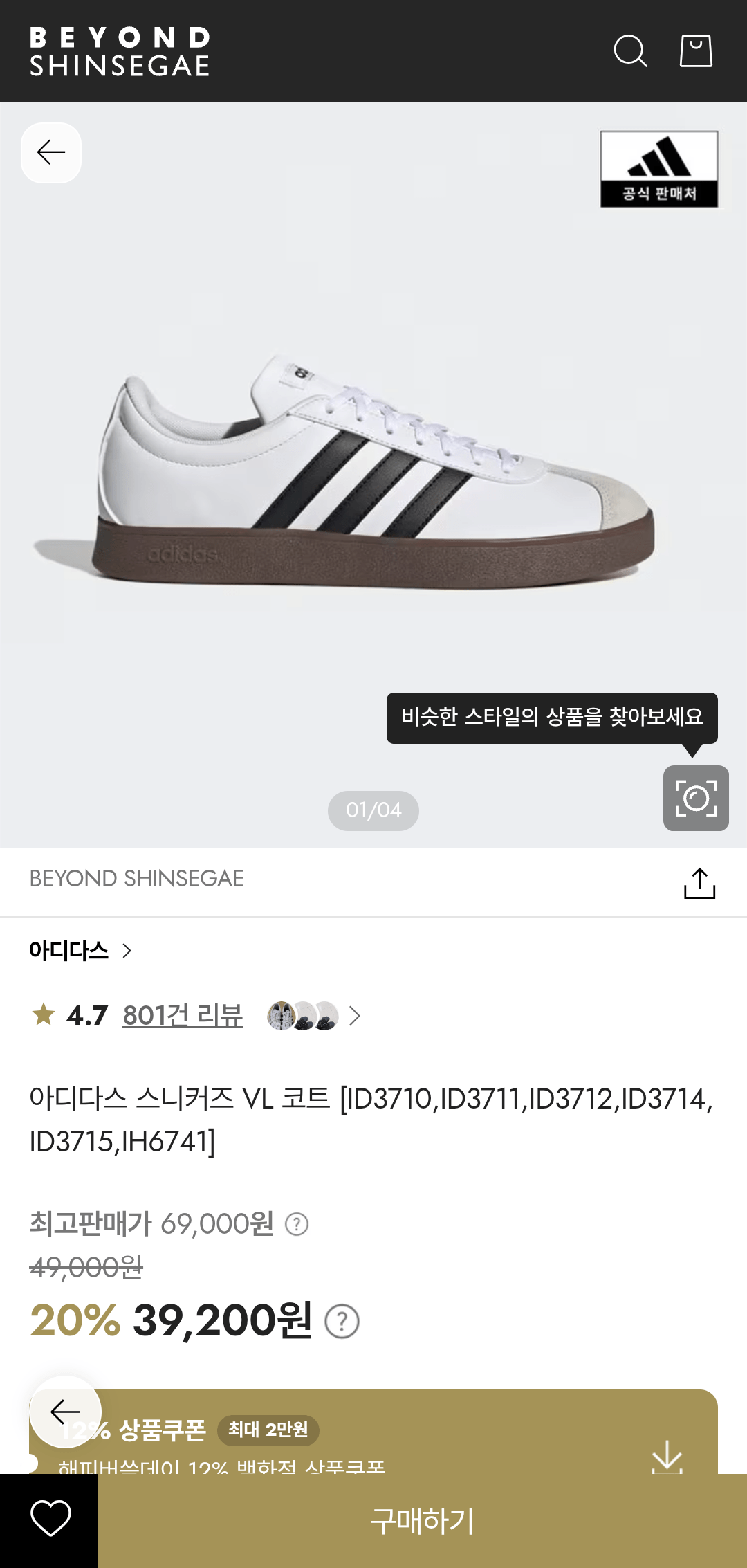Dismiss the 비슷한 스타일 tooltip bubble
747x1568 pixels.
[553, 719]
